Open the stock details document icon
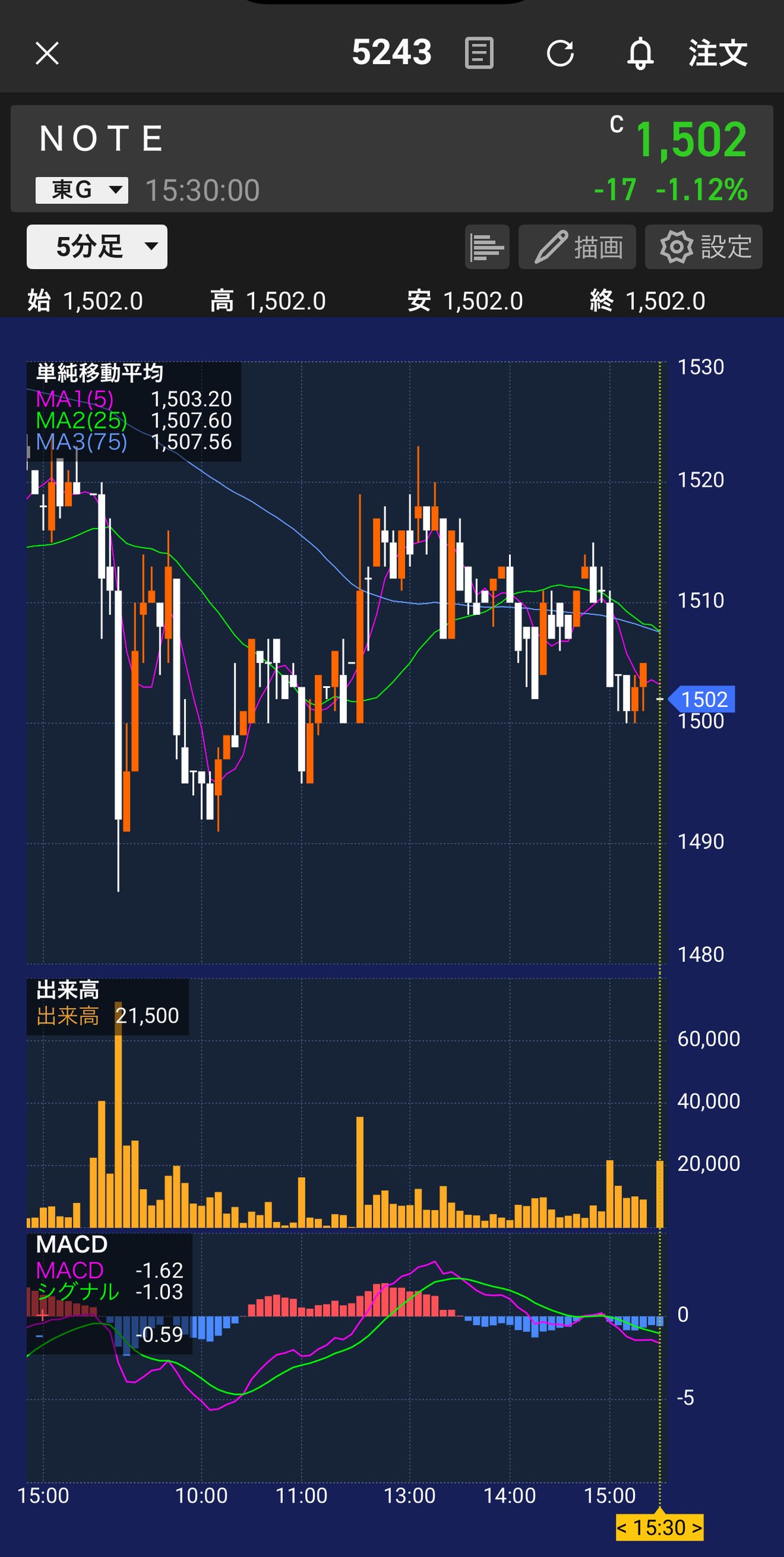784x1557 pixels. point(479,53)
